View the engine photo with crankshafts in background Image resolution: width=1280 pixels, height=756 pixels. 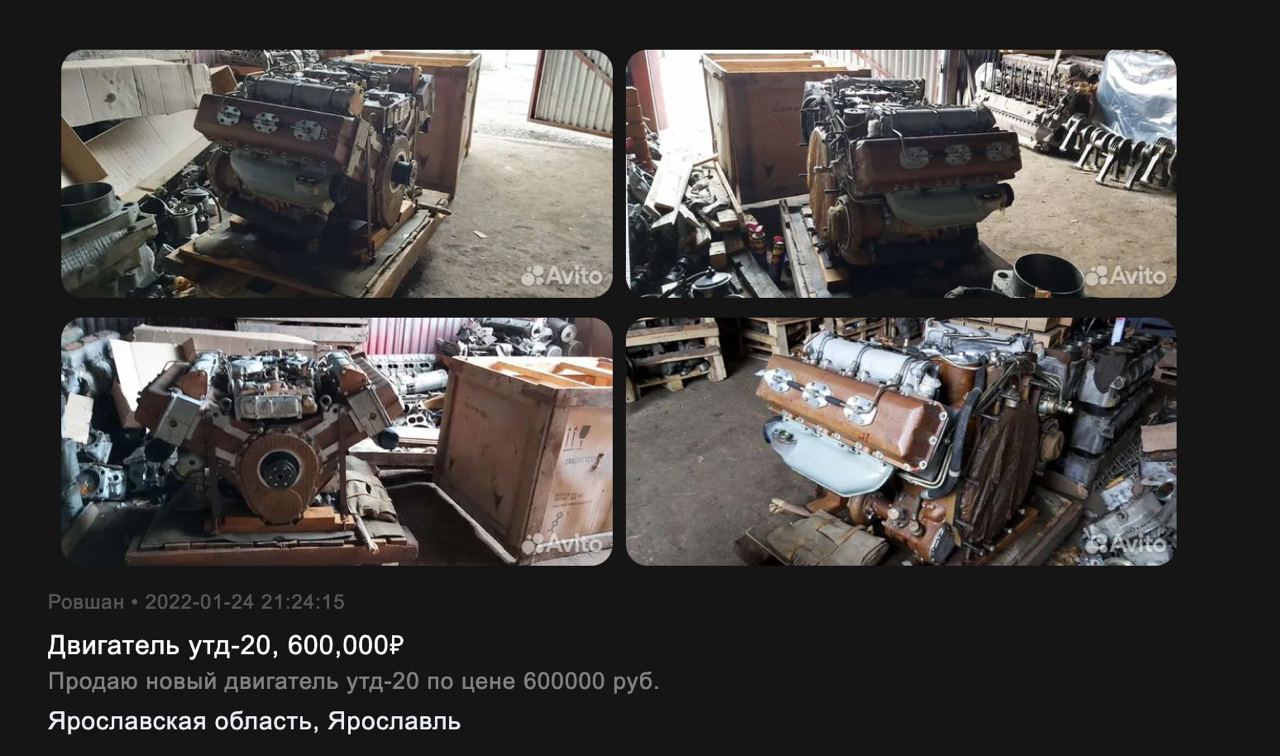(x=900, y=173)
